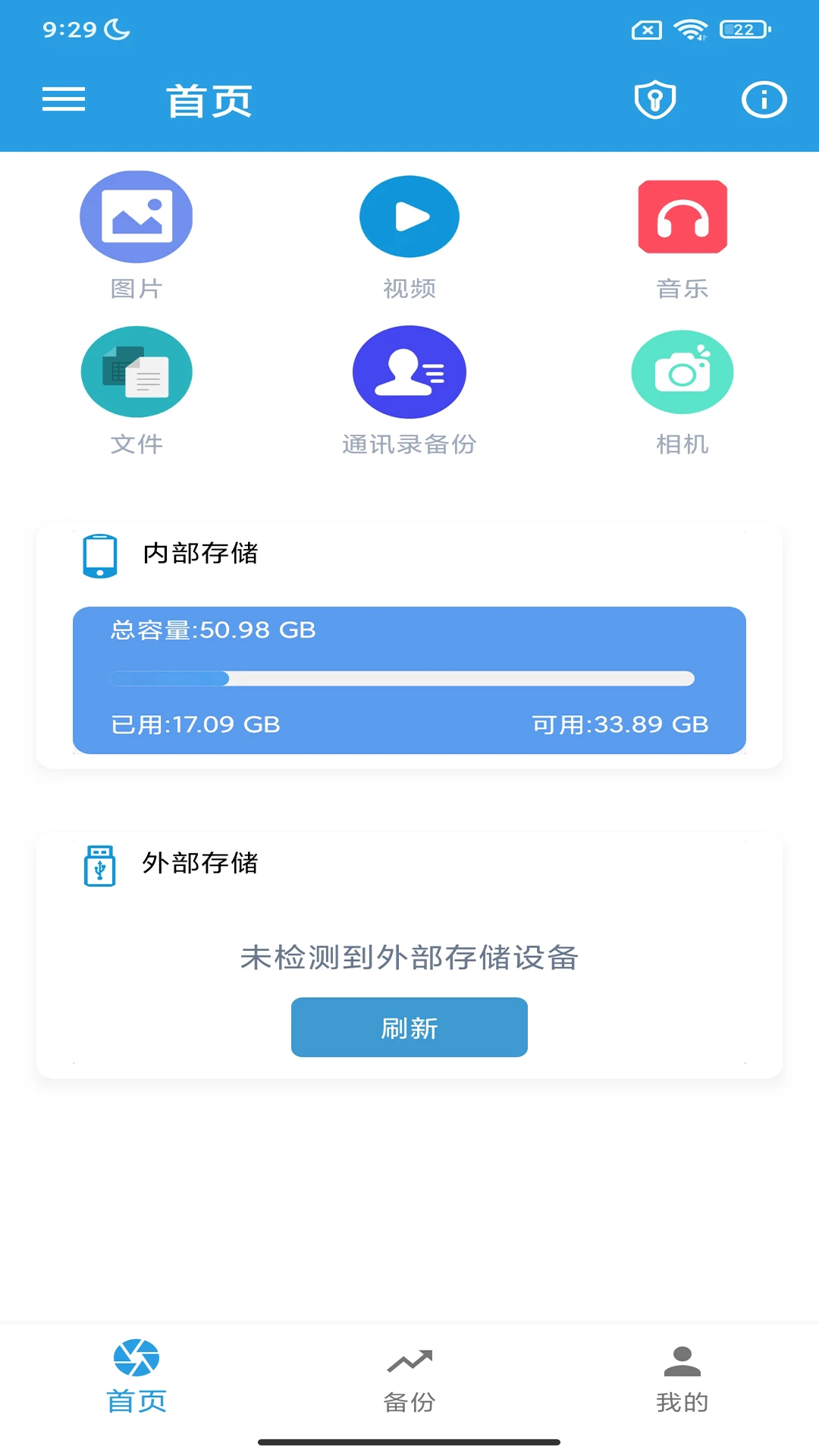
Task: Click the storage usage progress bar
Action: coord(402,679)
